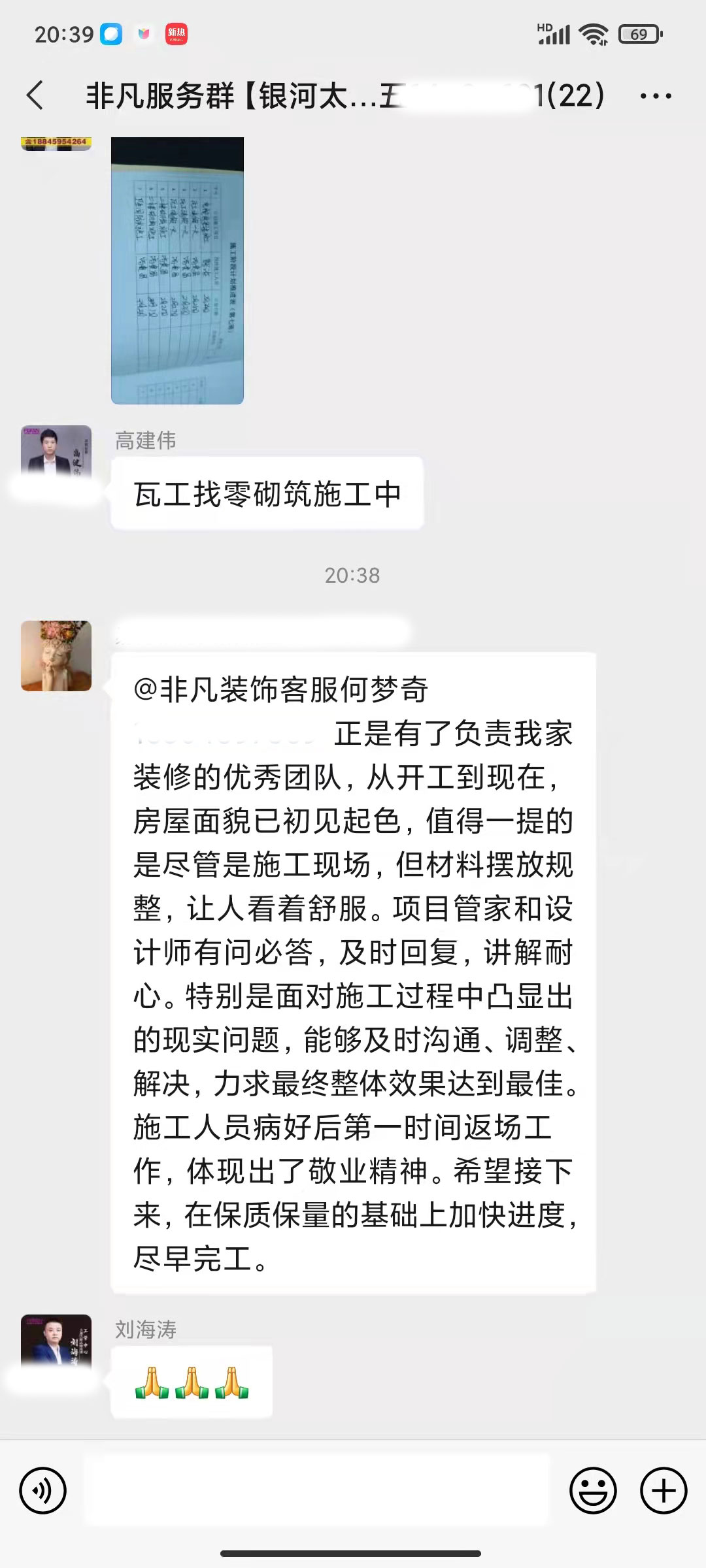Open the plus attachments menu
The width and height of the screenshot is (706, 1568).
tap(663, 1490)
